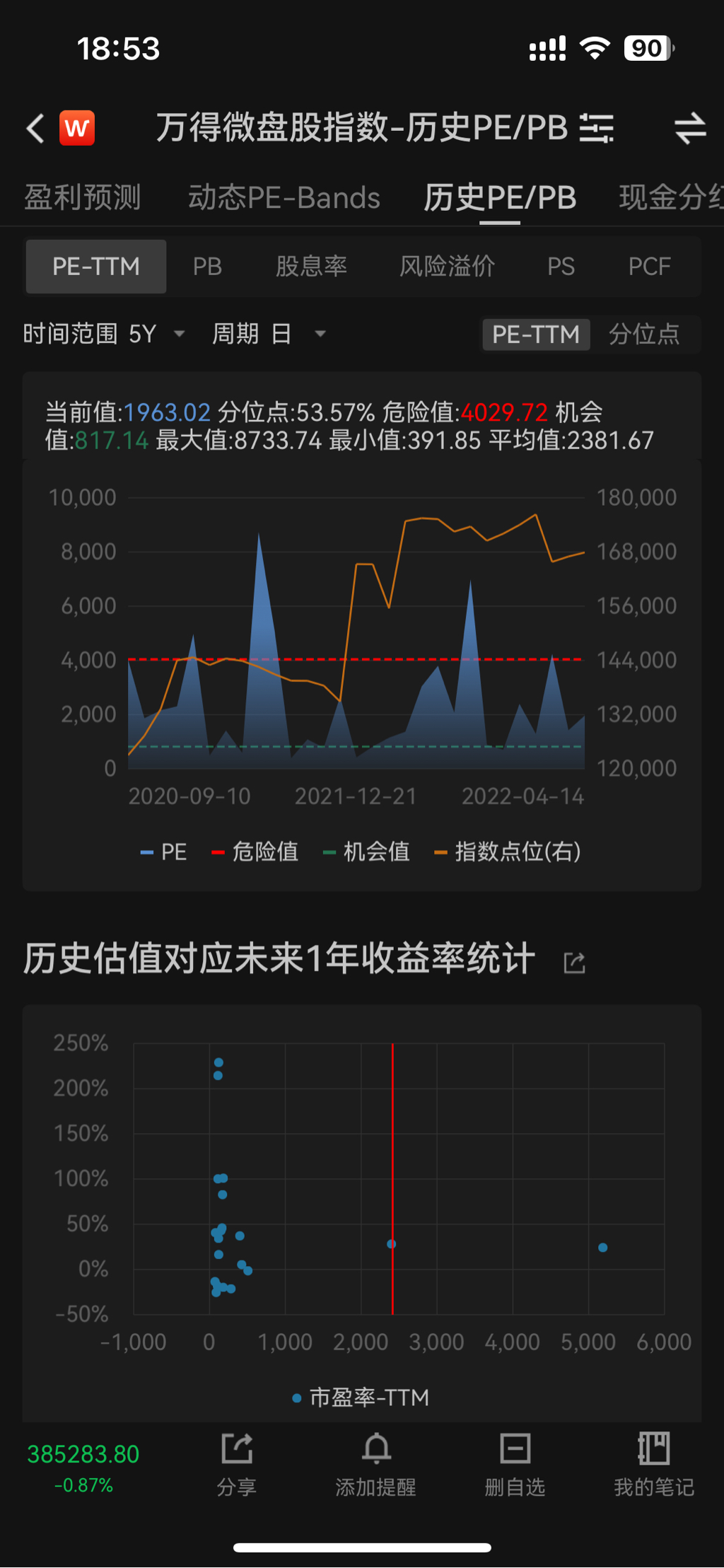Open the 动态PE-Bands tab
The width and height of the screenshot is (724, 1568).
284,197
